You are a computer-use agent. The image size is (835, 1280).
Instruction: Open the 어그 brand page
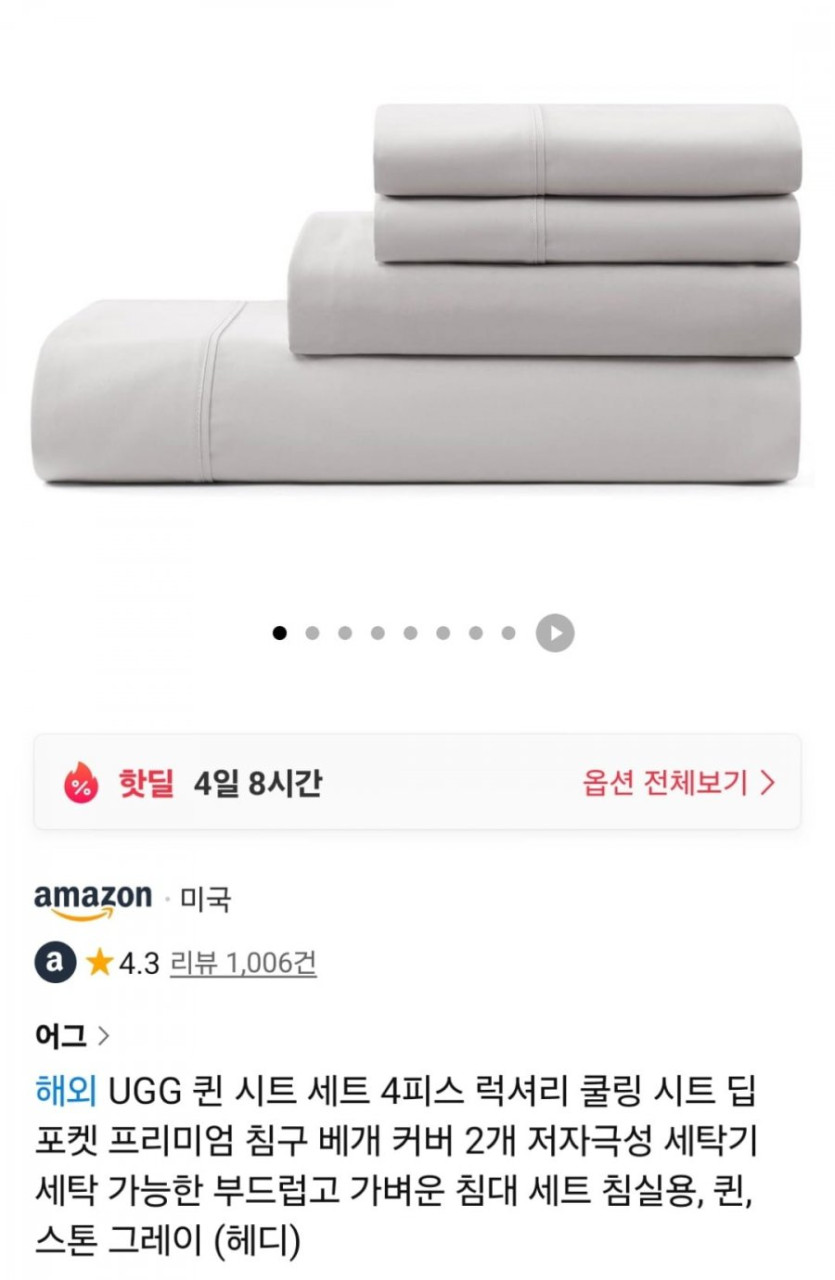click(x=71, y=1036)
